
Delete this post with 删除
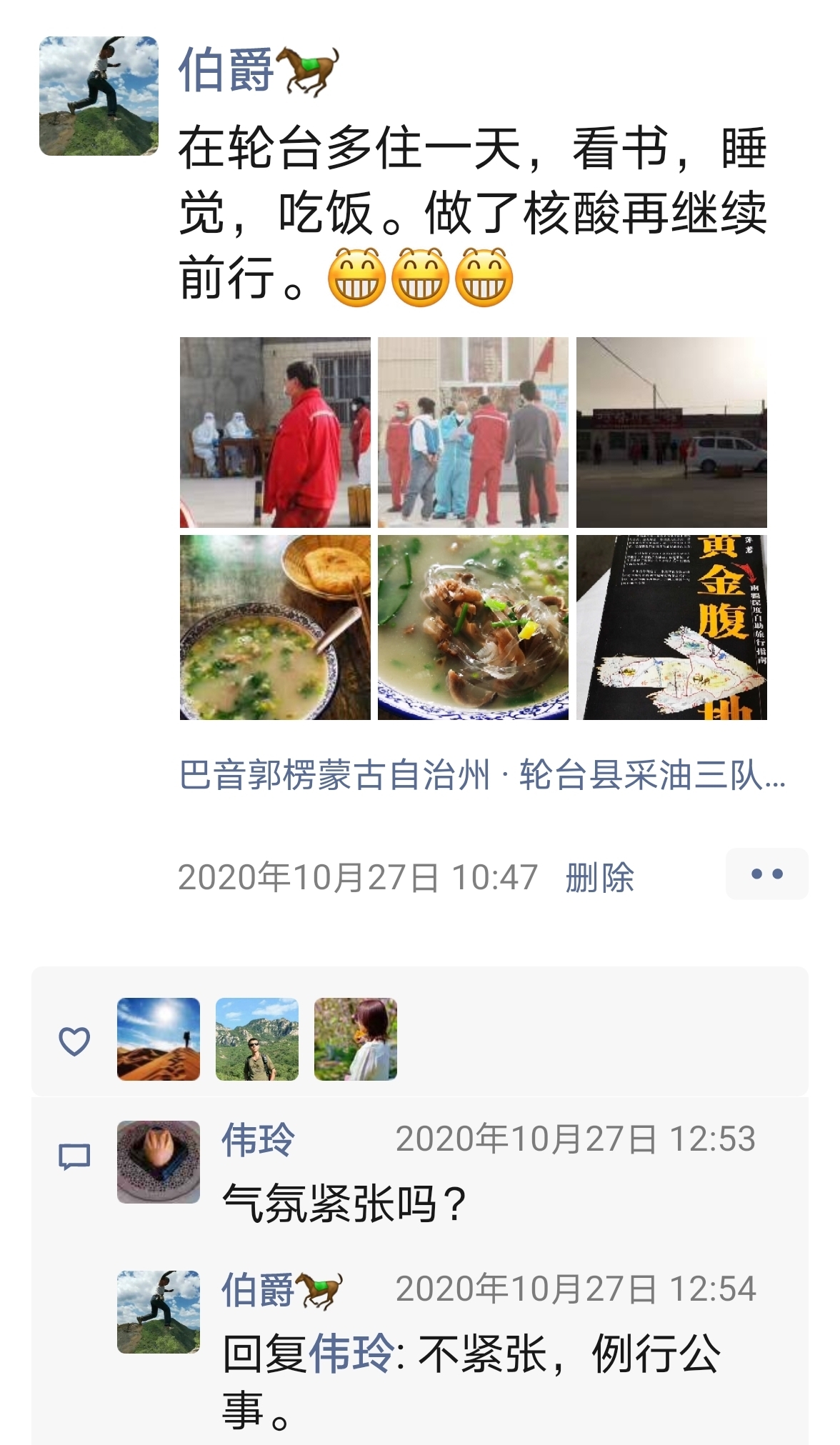pos(599,877)
